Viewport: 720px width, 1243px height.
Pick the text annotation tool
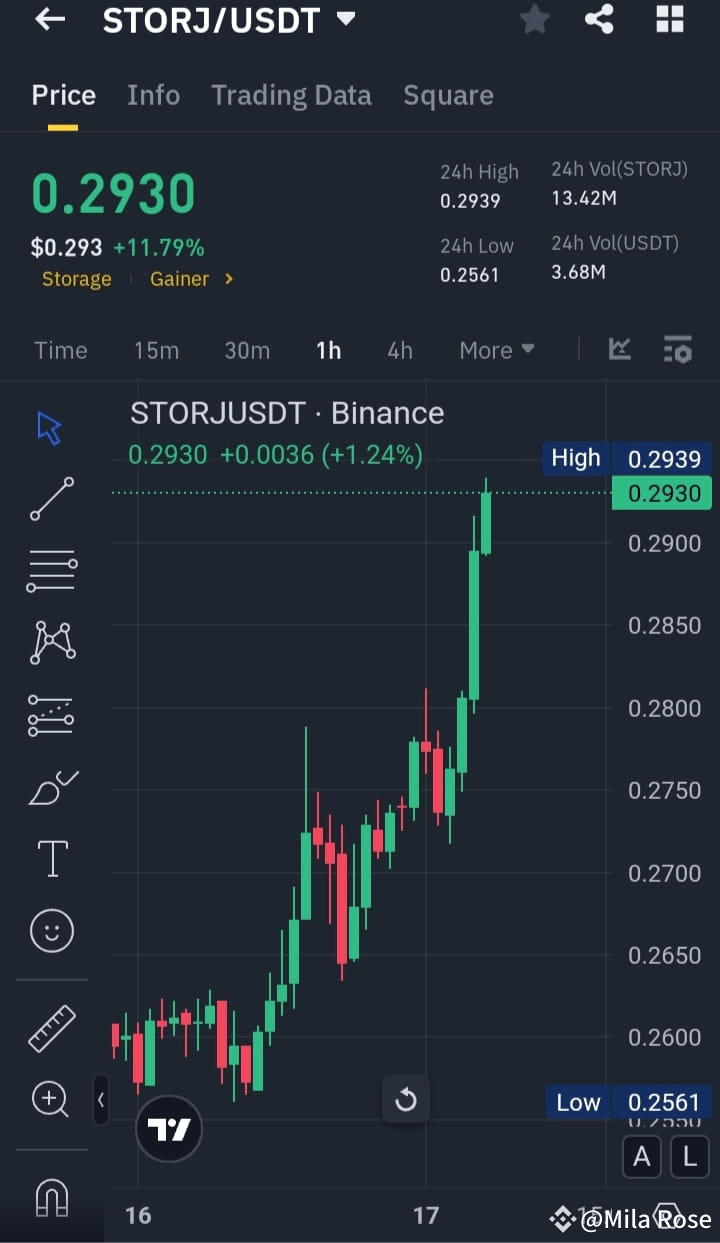pyautogui.click(x=51, y=858)
